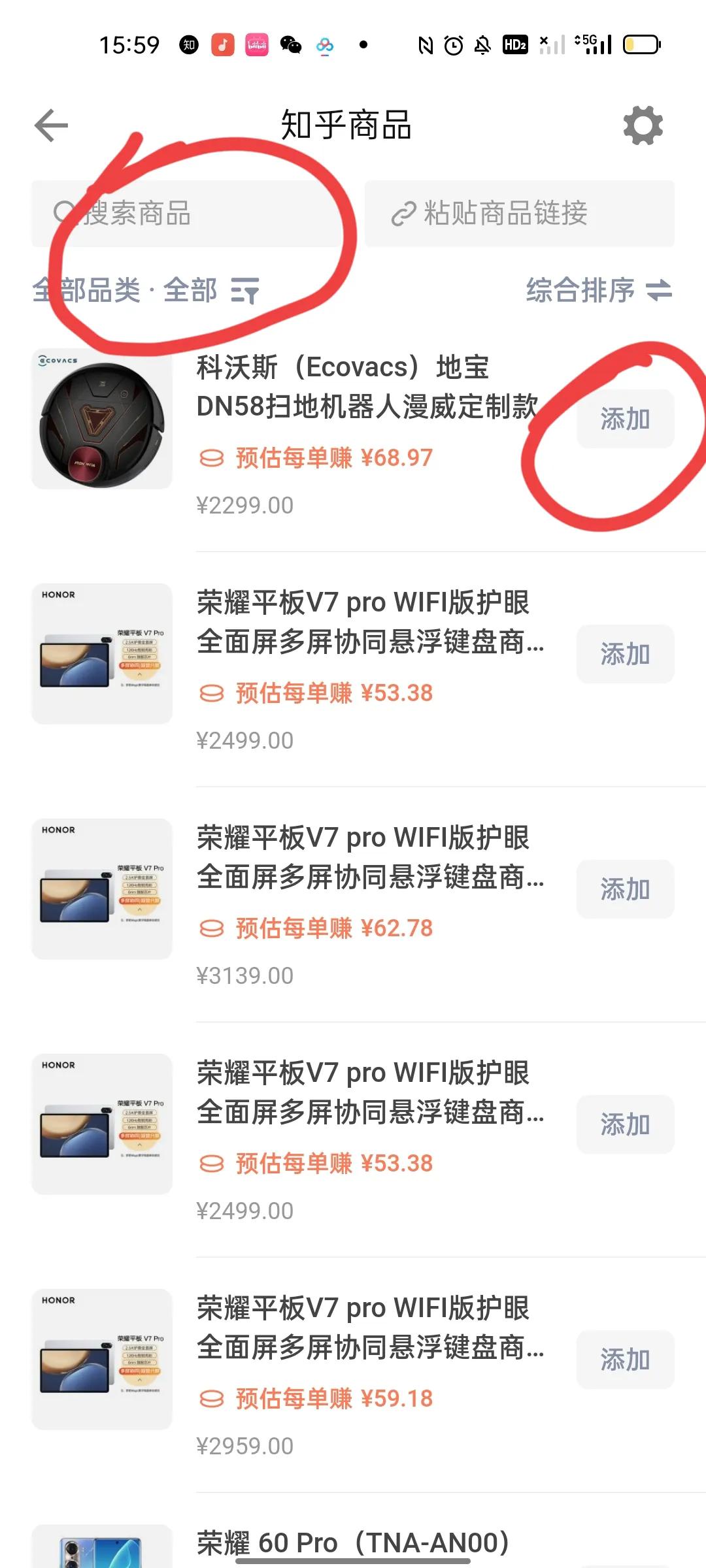Click the link icon beside 粘贴商品链接

tap(403, 214)
